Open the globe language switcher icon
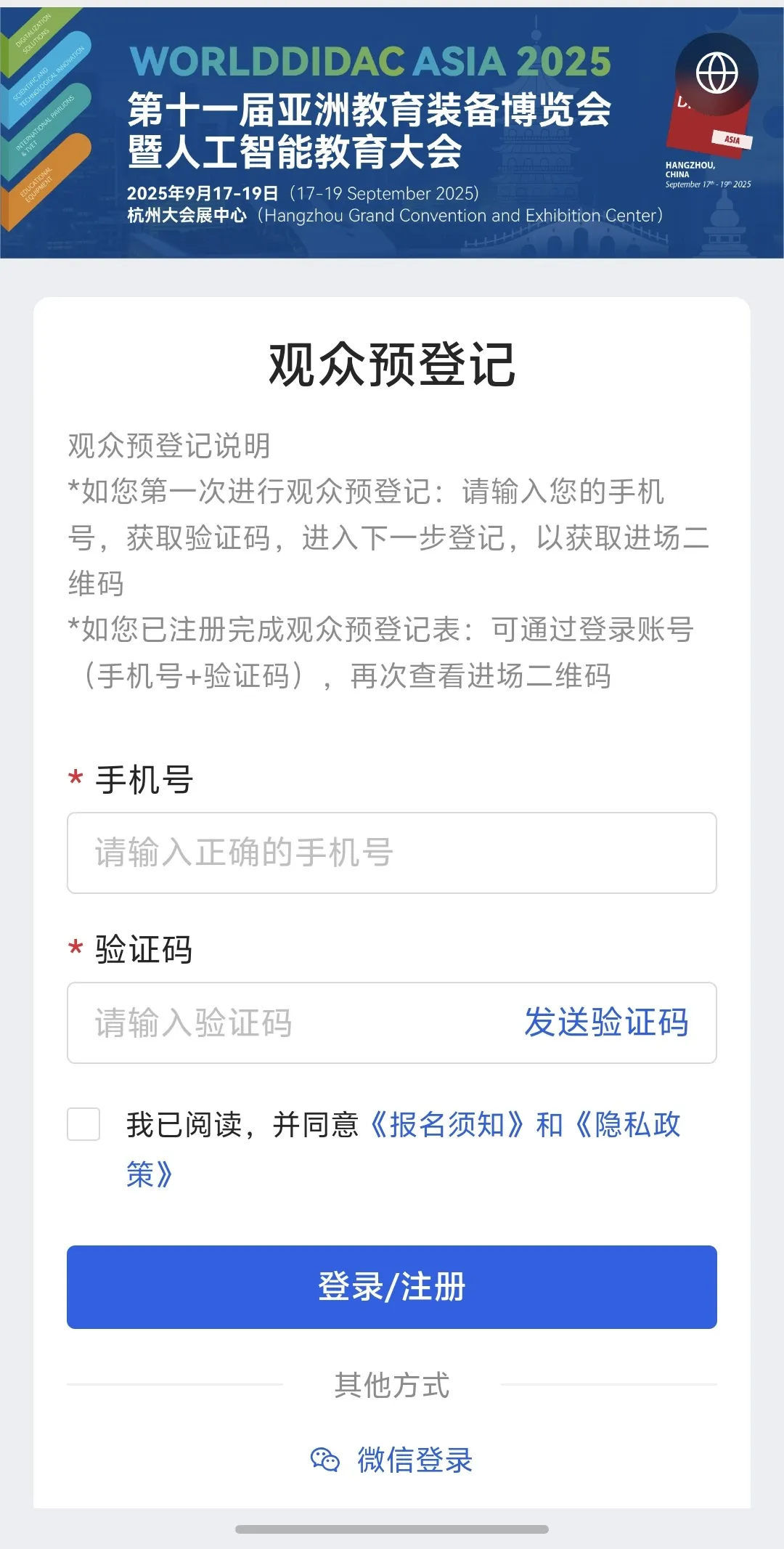 click(x=716, y=73)
